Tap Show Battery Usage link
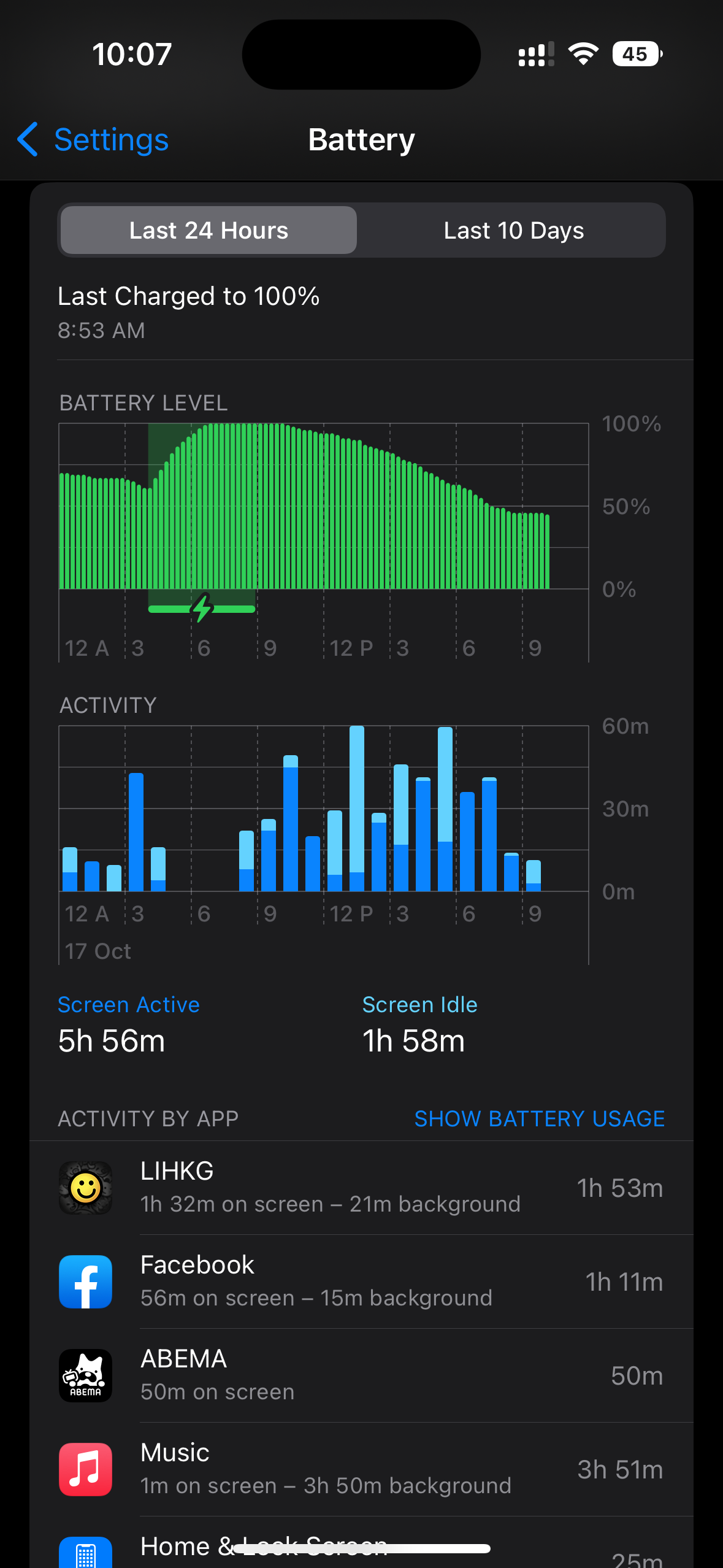 click(x=540, y=1118)
